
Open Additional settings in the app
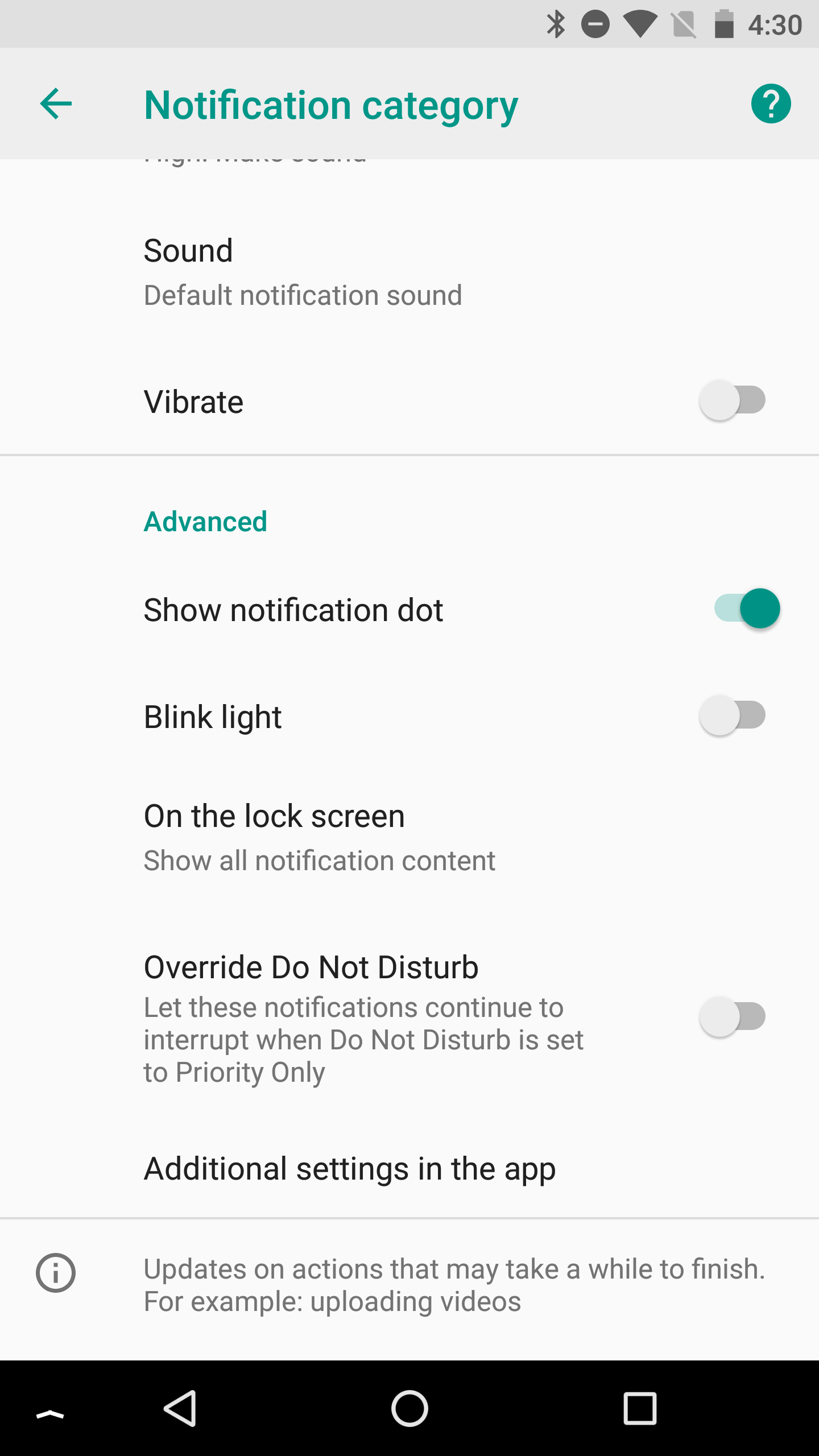point(409,1168)
